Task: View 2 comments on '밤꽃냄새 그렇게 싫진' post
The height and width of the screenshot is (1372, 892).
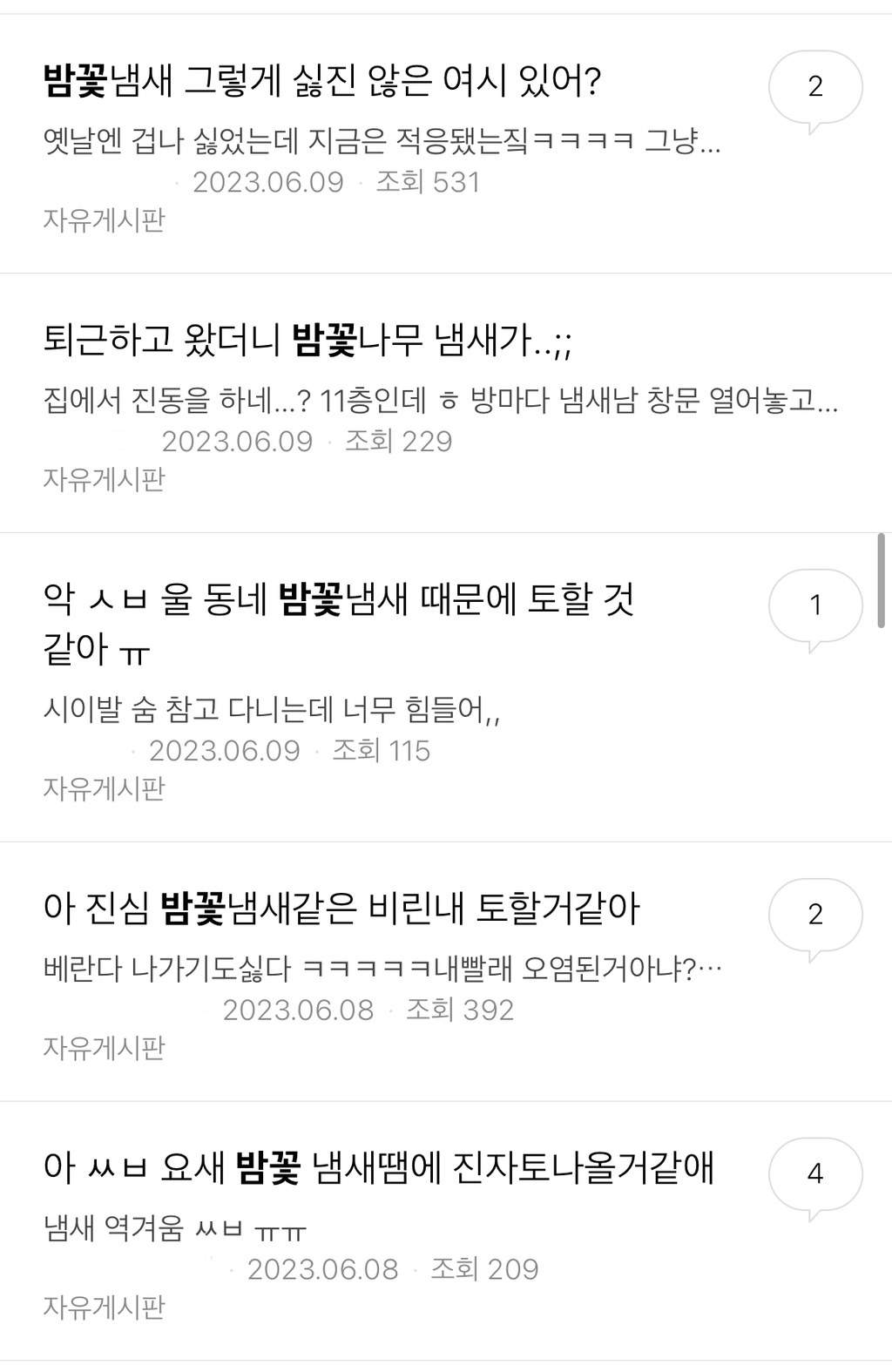Action: (814, 87)
